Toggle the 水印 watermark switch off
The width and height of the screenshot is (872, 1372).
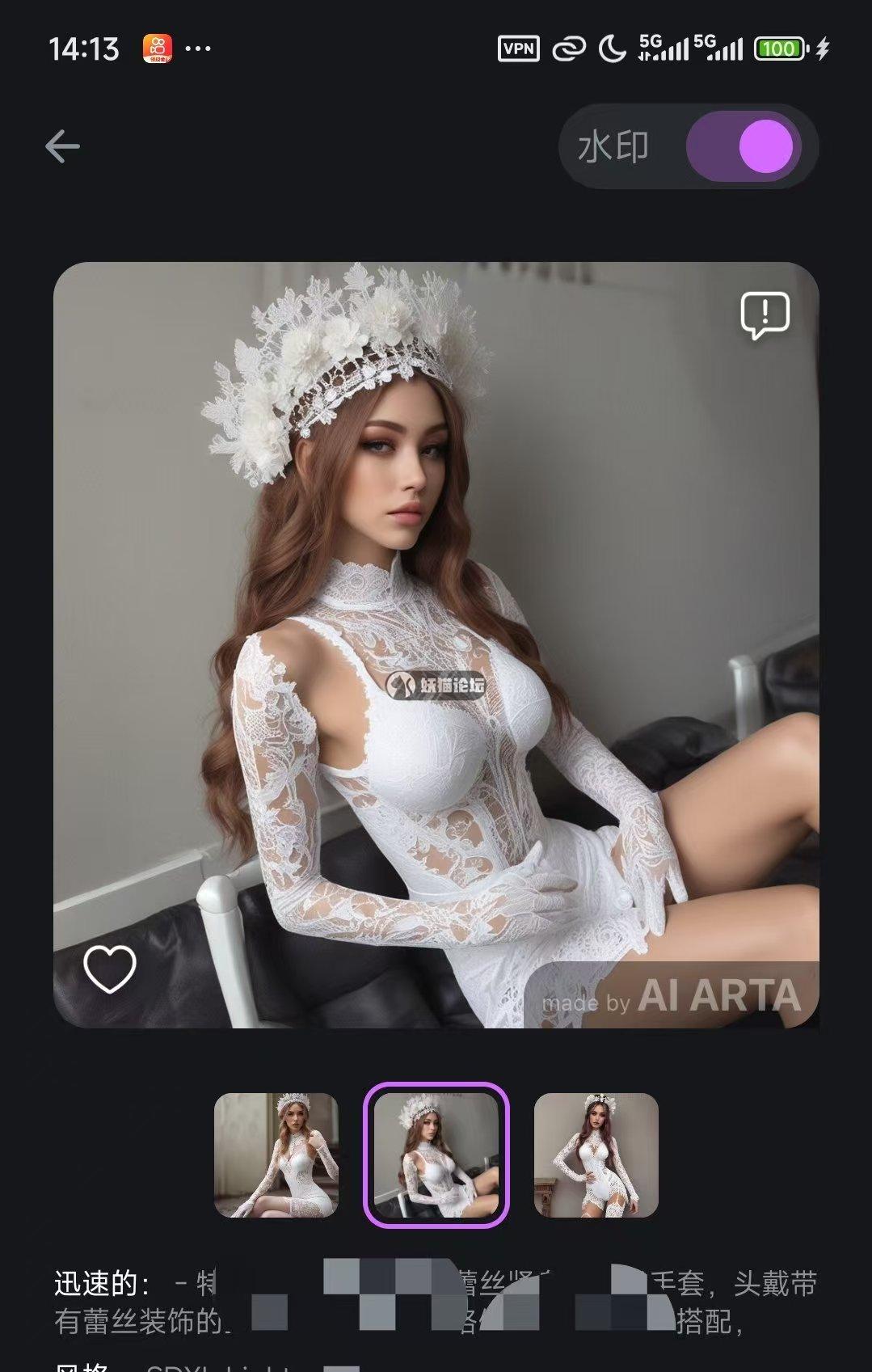[x=744, y=147]
